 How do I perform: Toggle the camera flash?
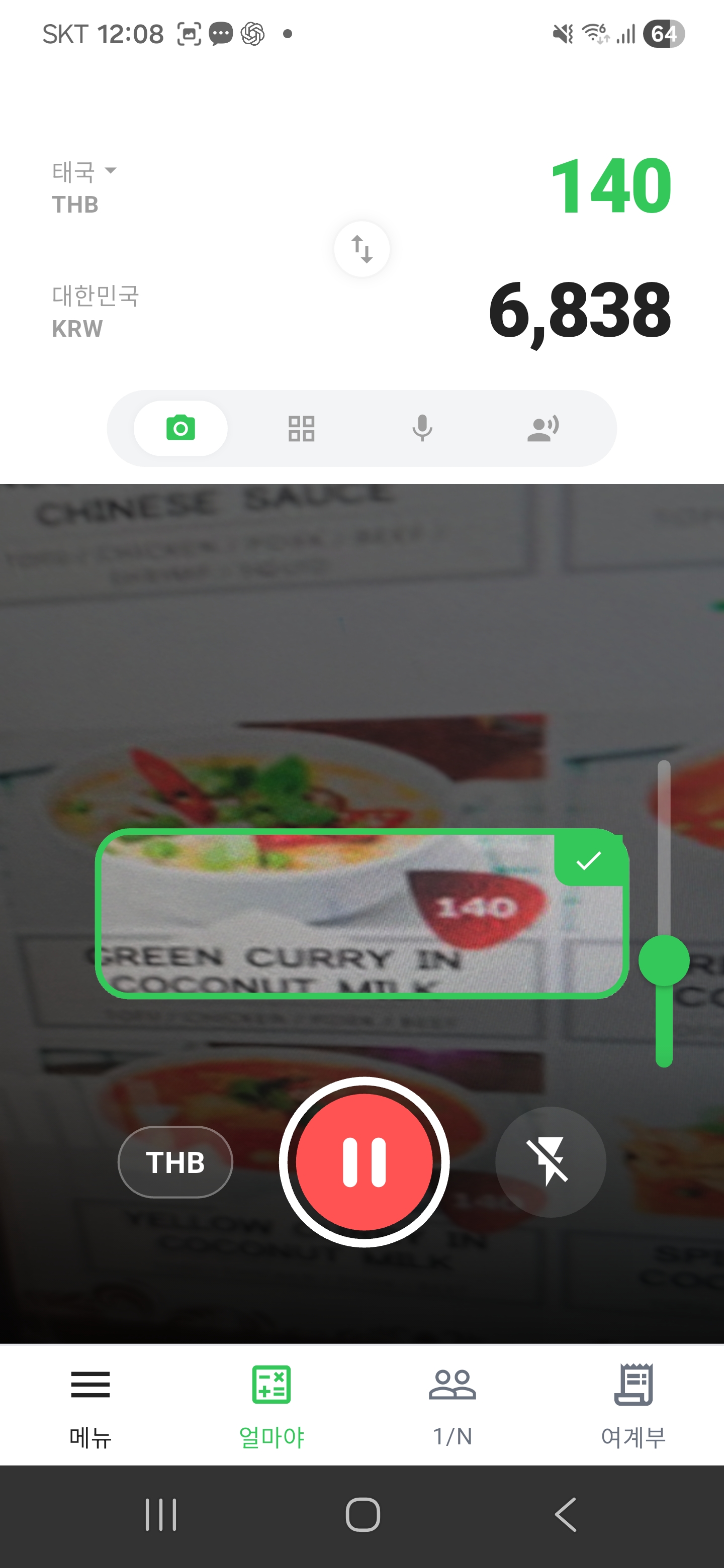pyautogui.click(x=551, y=1162)
